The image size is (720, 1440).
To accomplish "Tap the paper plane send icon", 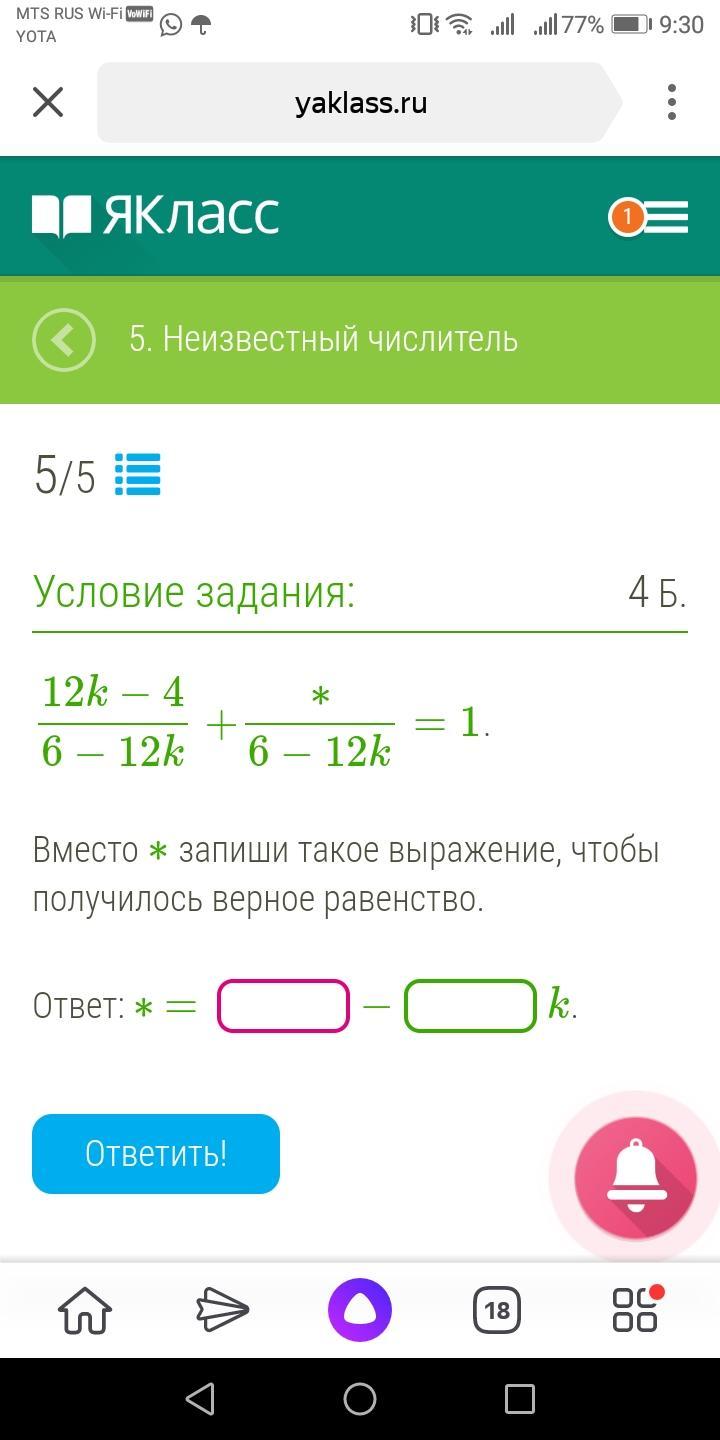I will [222, 1309].
